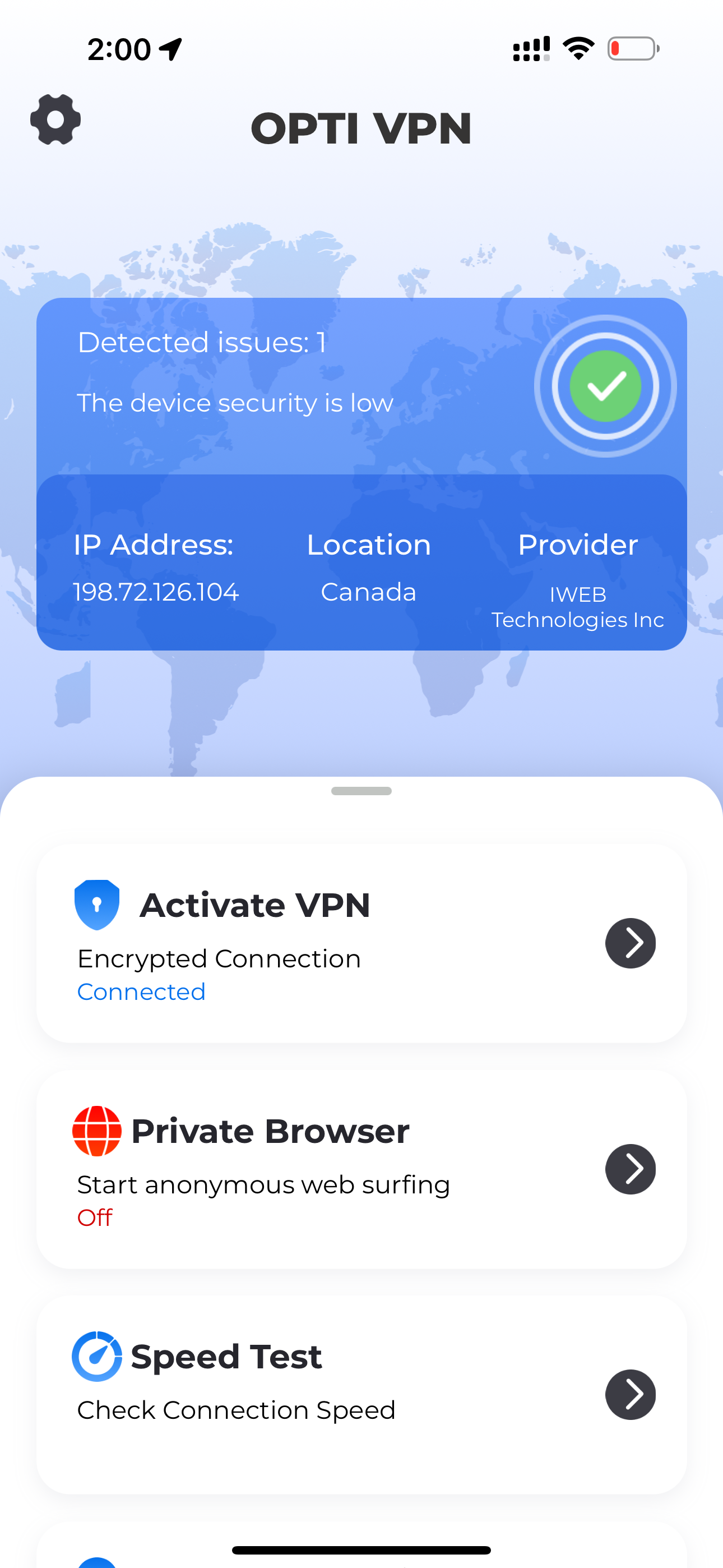The width and height of the screenshot is (723, 1568).
Task: Open the Private Browser card
Action: click(x=361, y=1169)
